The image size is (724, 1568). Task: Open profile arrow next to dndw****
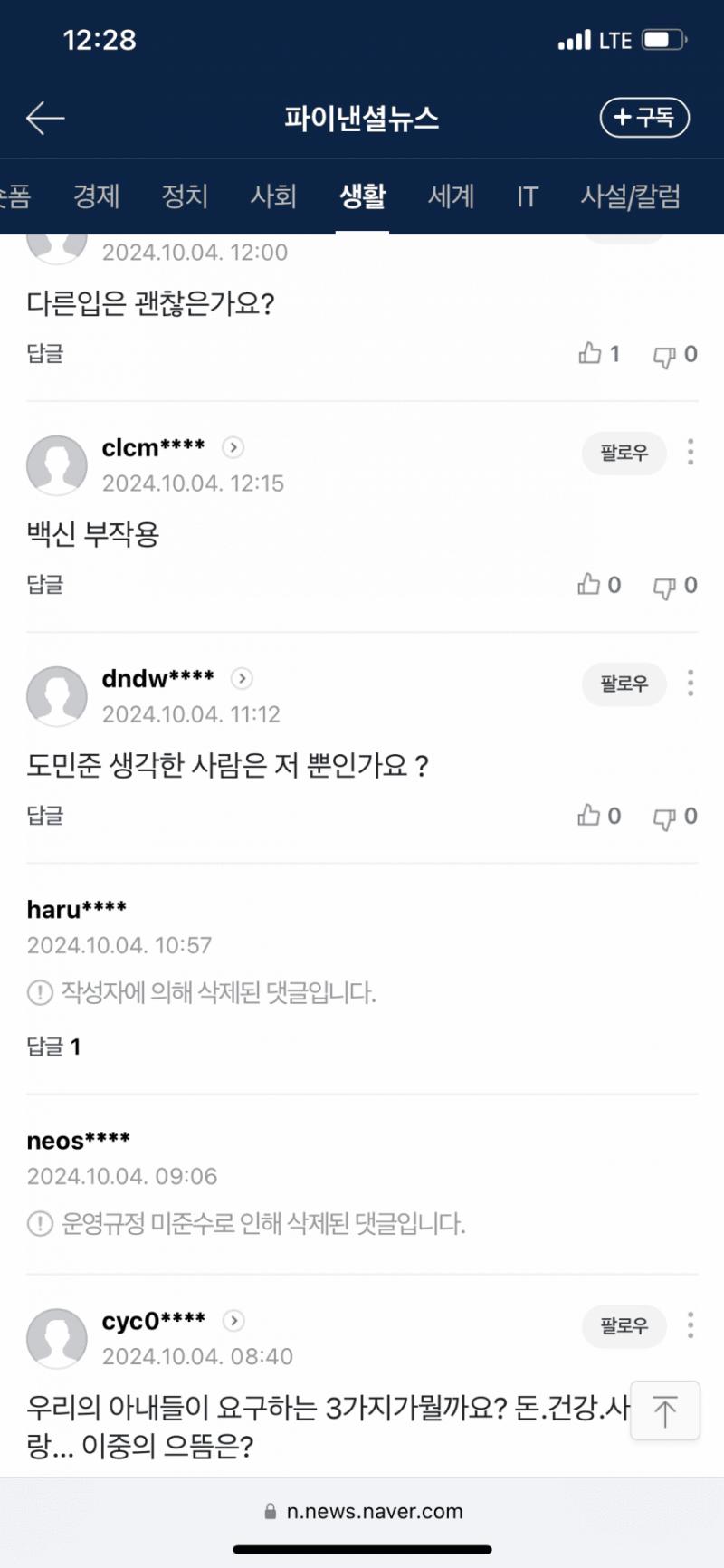coord(242,678)
